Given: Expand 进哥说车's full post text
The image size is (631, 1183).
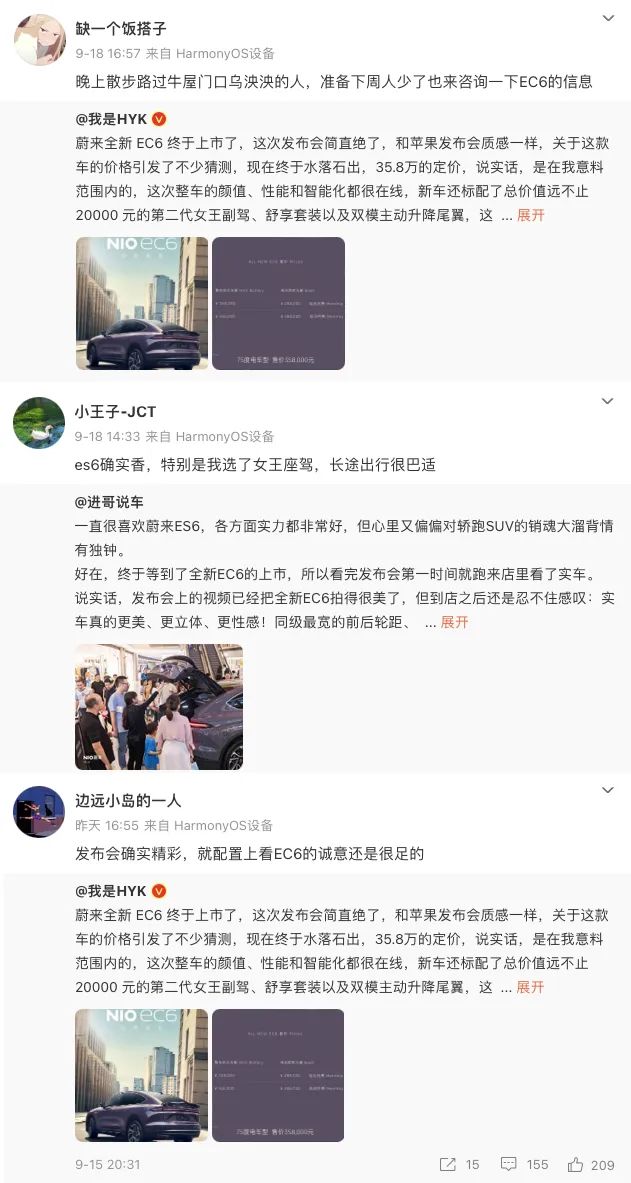Looking at the screenshot, I should click(x=454, y=622).
